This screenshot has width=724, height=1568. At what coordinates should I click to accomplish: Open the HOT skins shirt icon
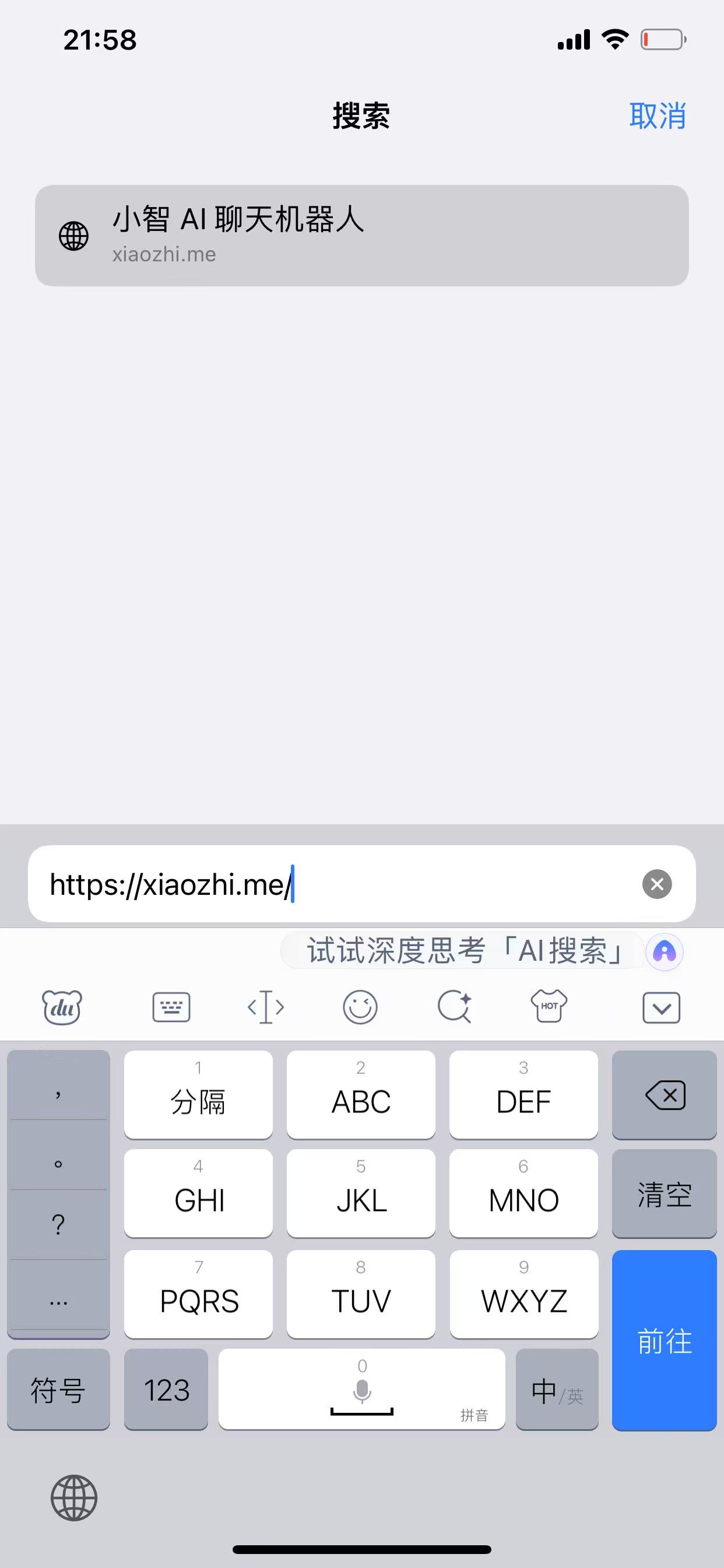click(x=549, y=1007)
